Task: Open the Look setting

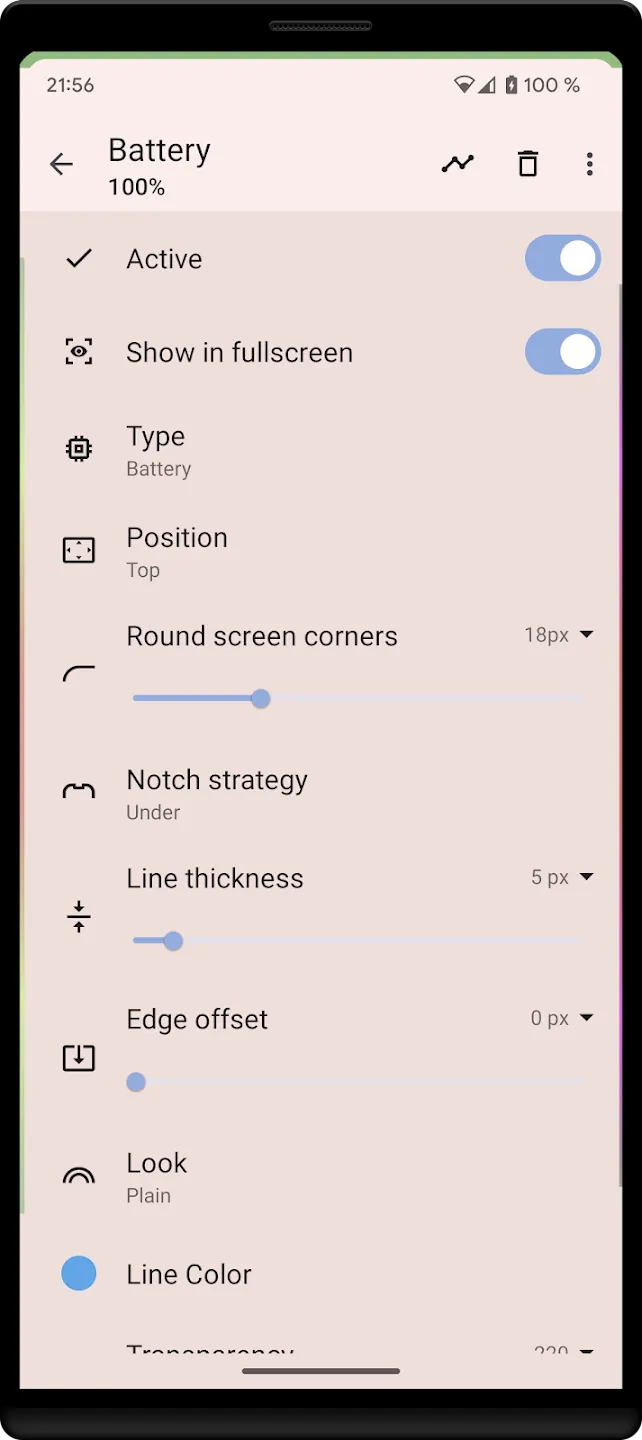Action: (321, 1177)
